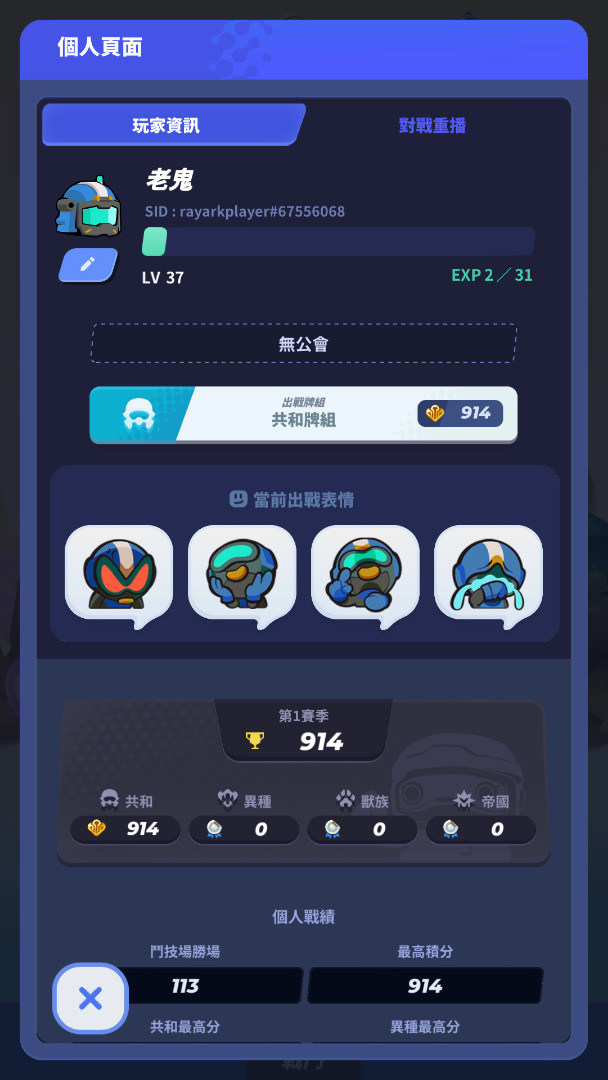Close the 個人頁面 panel
This screenshot has width=608, height=1080.
click(x=90, y=998)
